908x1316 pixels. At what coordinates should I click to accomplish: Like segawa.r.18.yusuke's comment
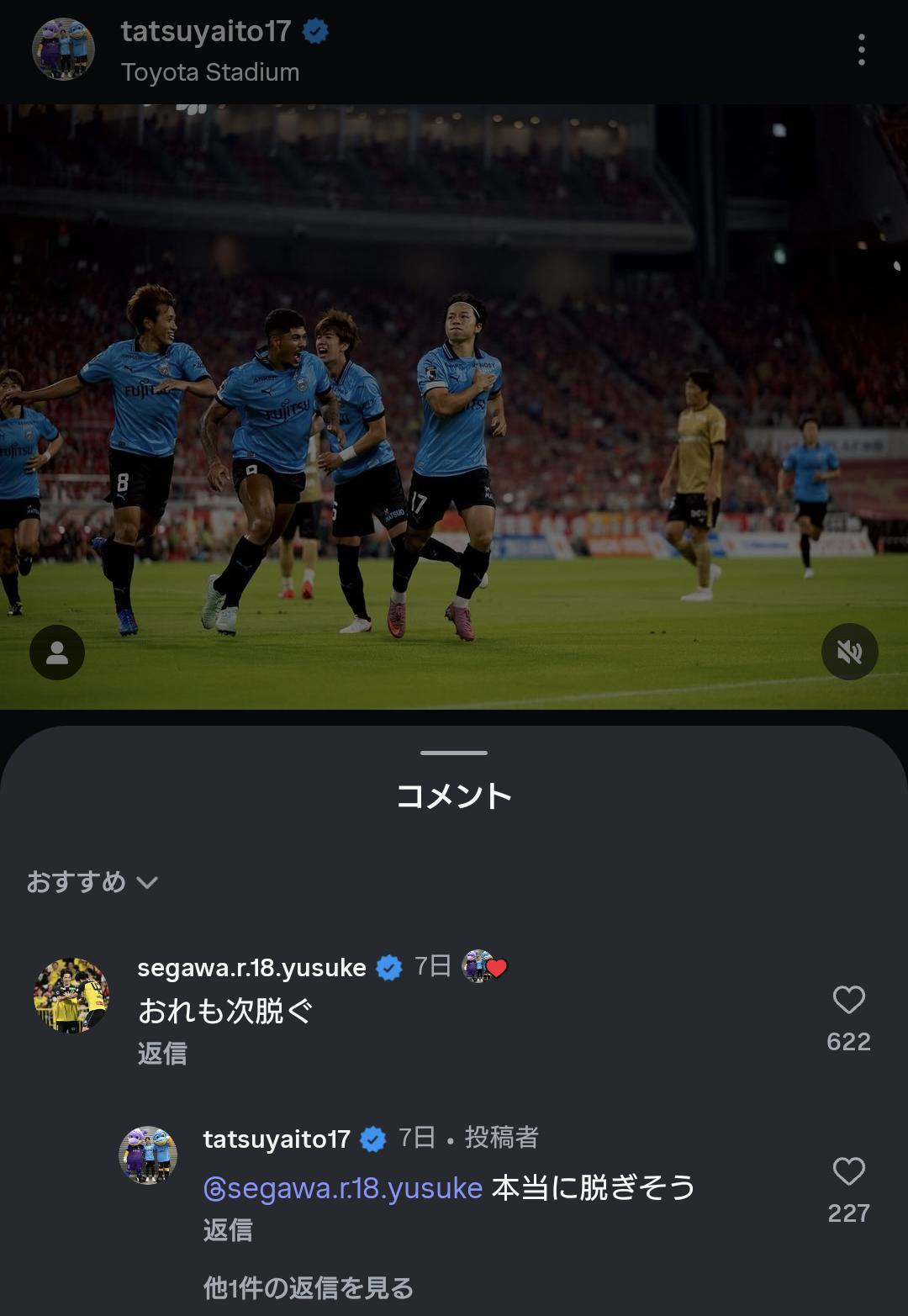click(x=848, y=1001)
